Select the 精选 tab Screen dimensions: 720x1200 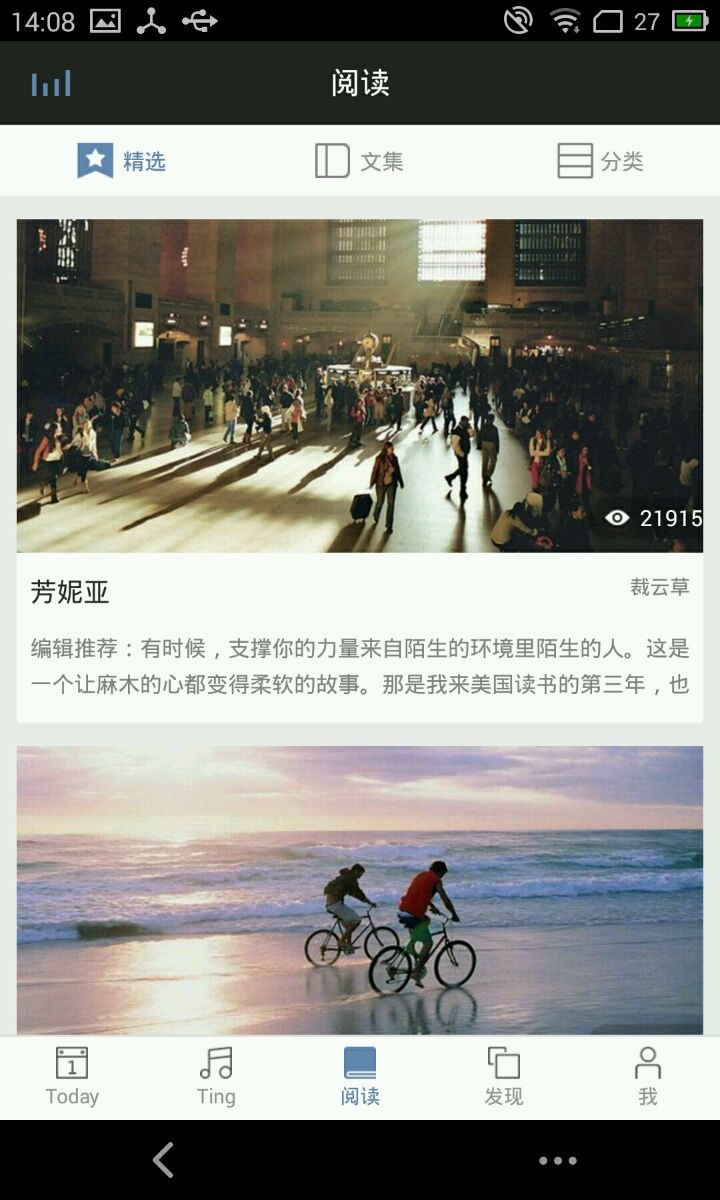121,161
